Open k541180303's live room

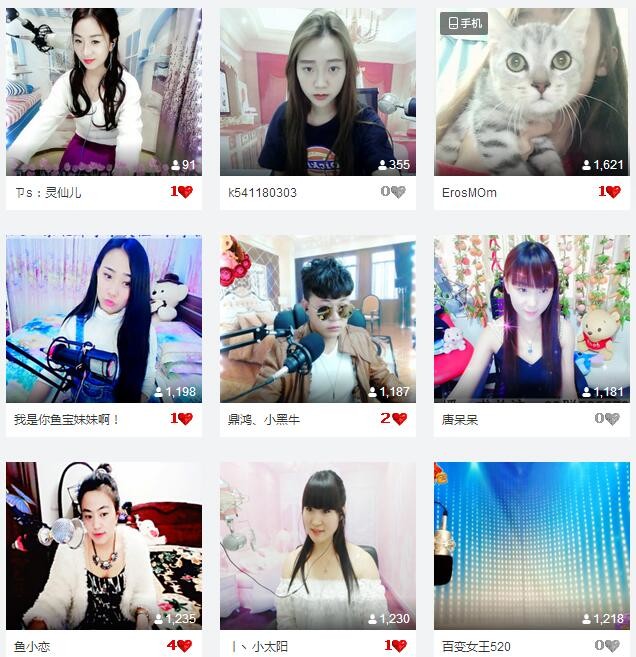[318, 92]
